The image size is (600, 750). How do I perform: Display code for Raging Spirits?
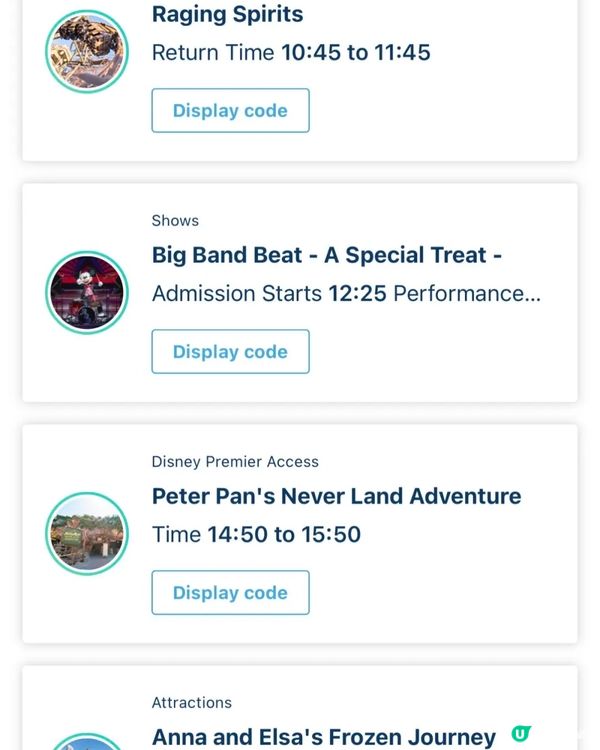230,111
